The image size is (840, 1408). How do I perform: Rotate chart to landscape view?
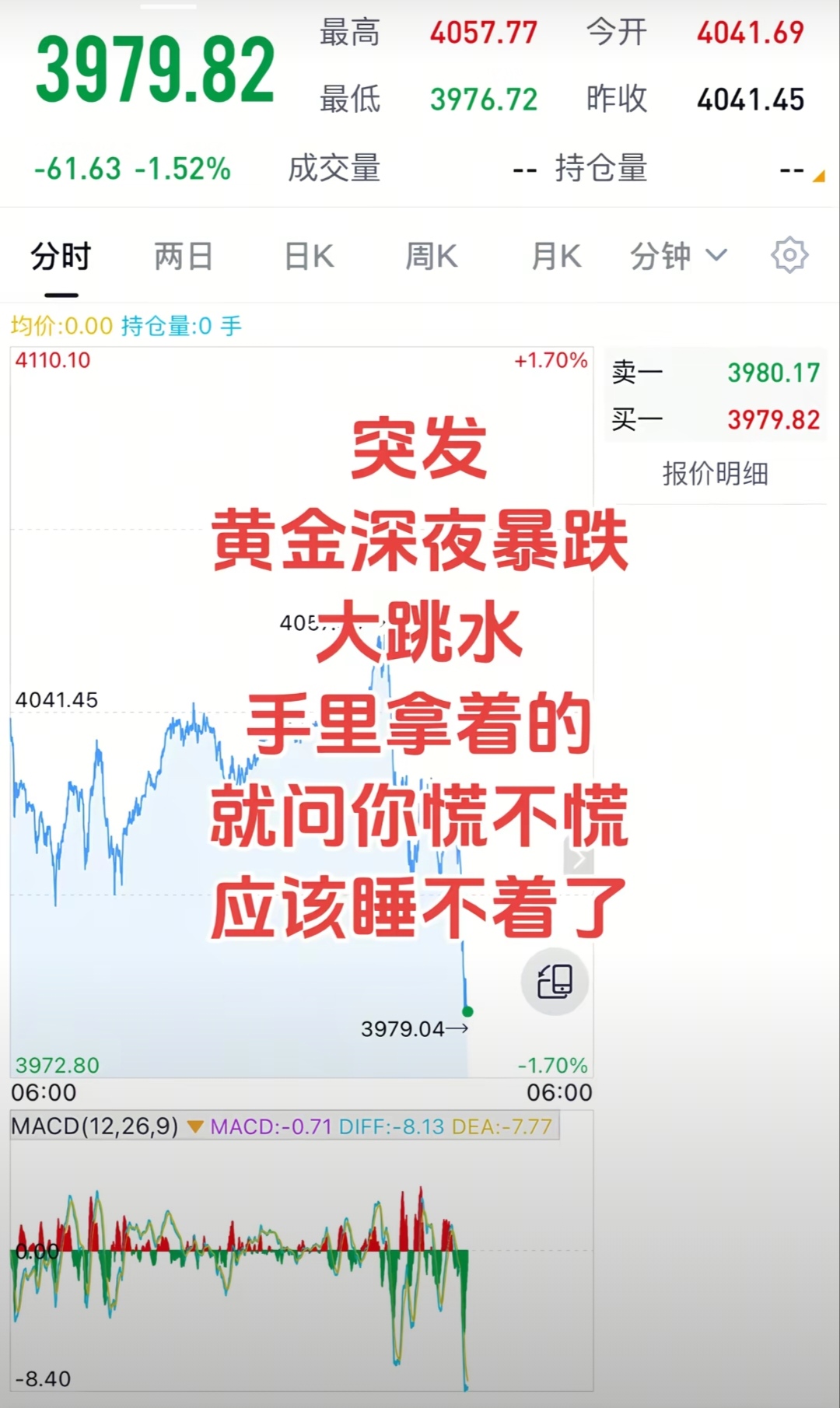pyautogui.click(x=555, y=982)
